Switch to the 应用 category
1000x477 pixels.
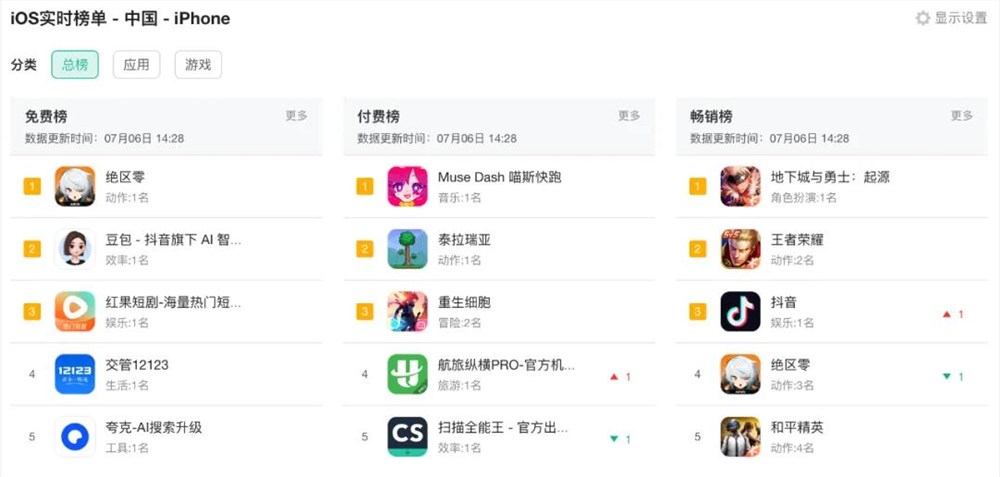coord(136,65)
